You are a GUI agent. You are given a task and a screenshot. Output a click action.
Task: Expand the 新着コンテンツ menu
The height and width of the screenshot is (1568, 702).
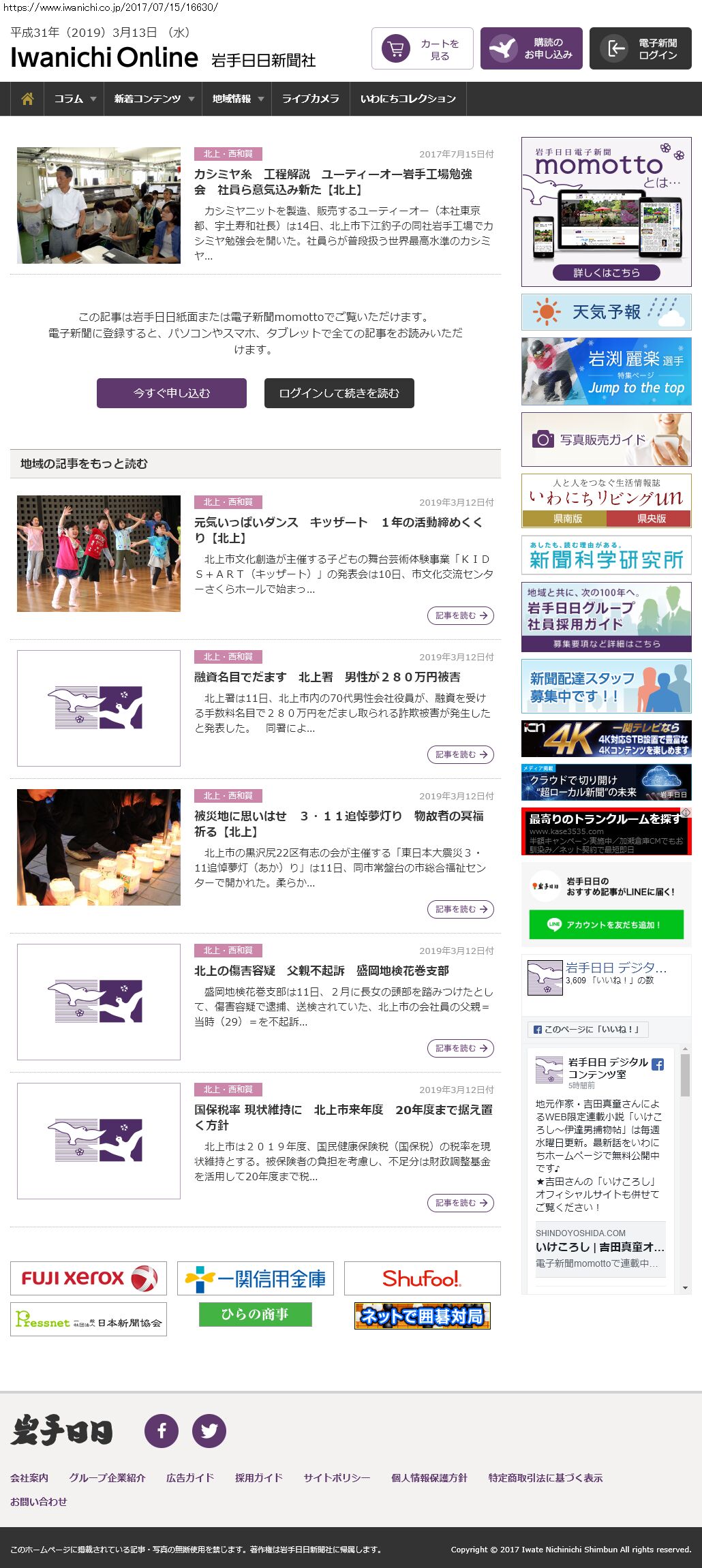point(153,99)
